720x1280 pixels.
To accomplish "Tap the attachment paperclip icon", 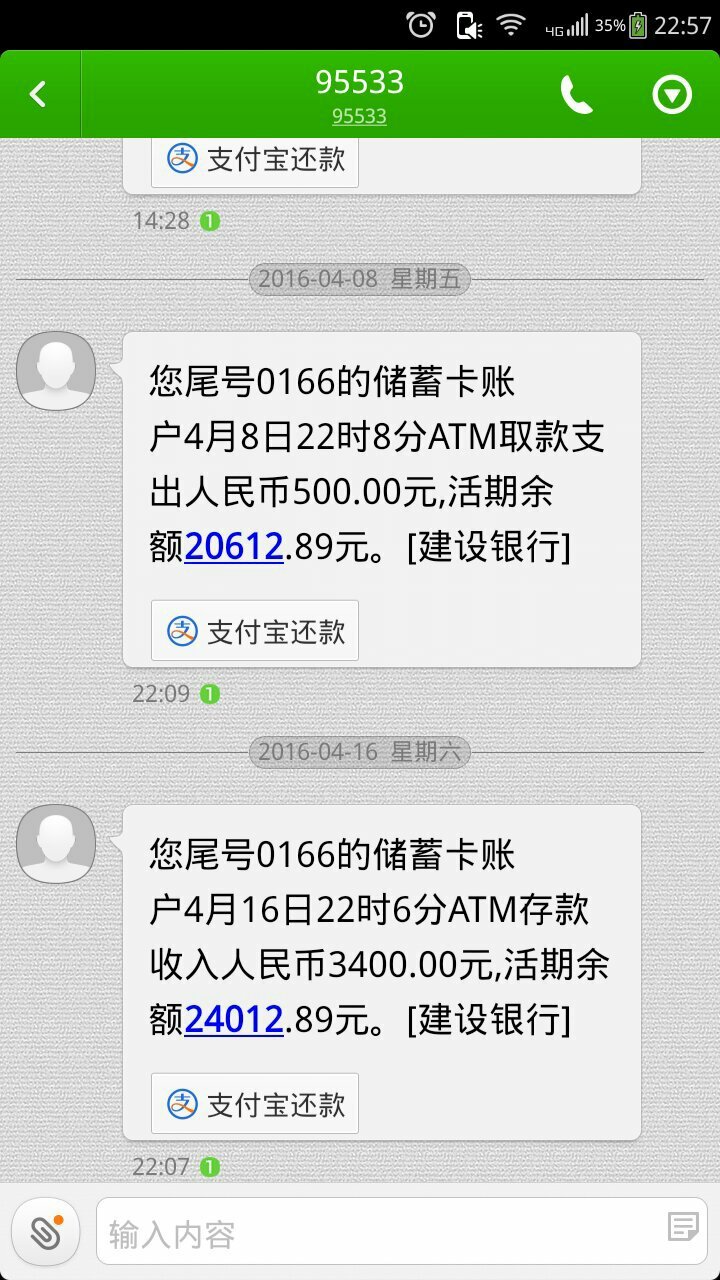I will click(46, 1232).
